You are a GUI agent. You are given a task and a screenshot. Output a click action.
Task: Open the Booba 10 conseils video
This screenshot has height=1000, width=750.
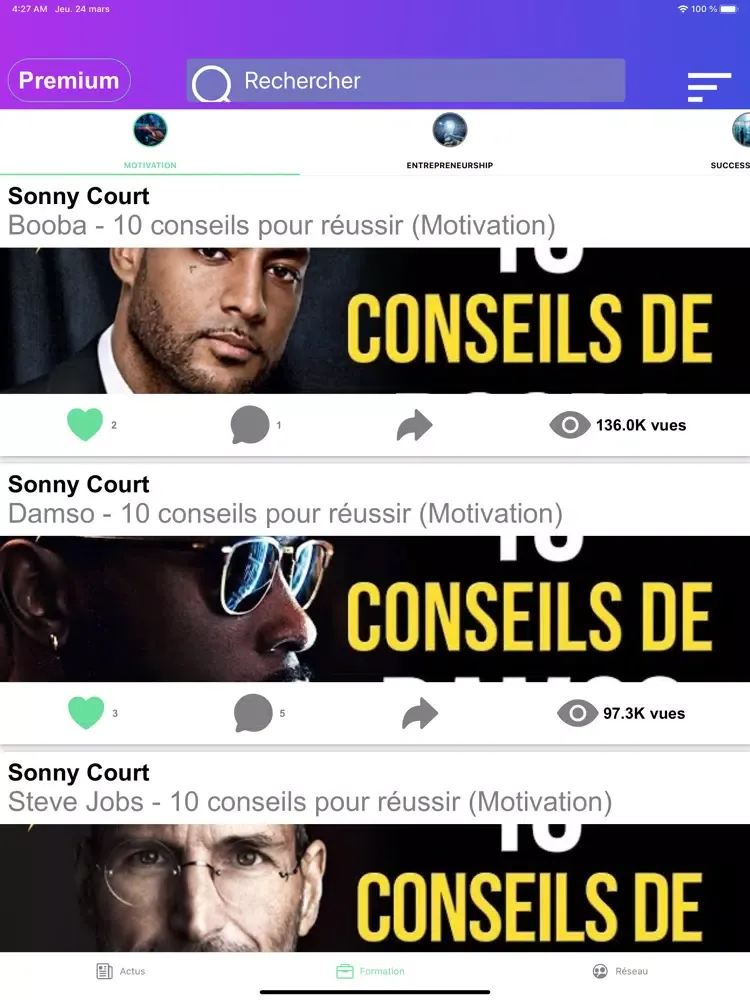pyautogui.click(x=375, y=320)
